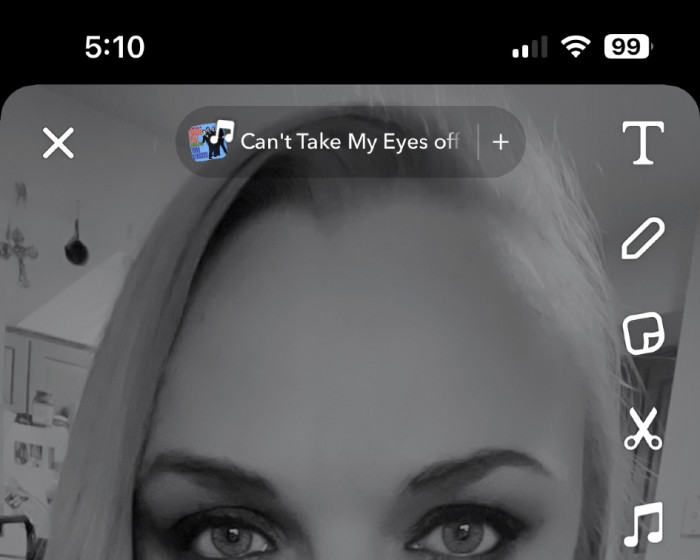Tap the plus icon beside the song title

501,142
